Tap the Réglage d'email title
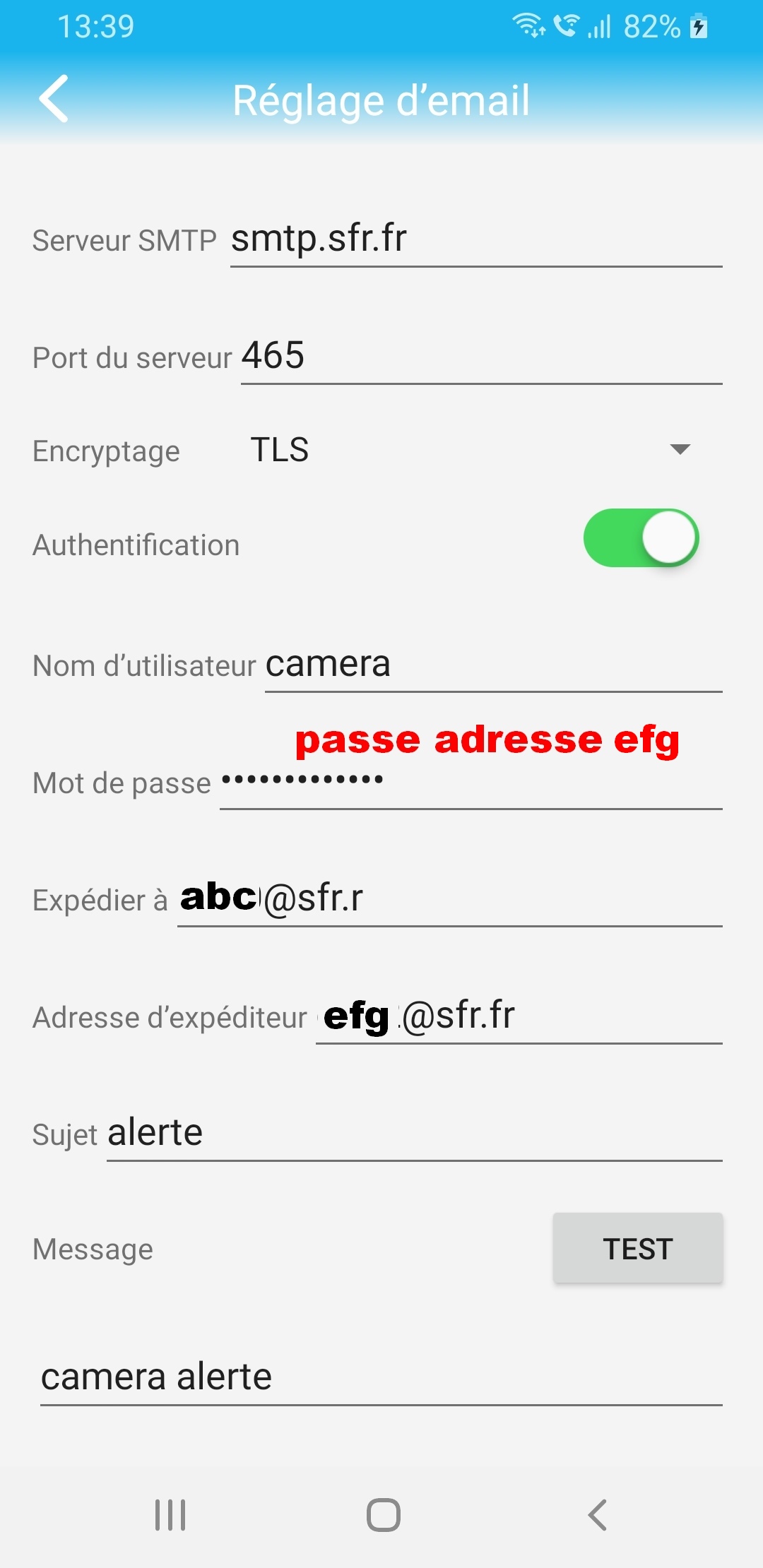763x1568 pixels. pyautogui.click(x=381, y=99)
